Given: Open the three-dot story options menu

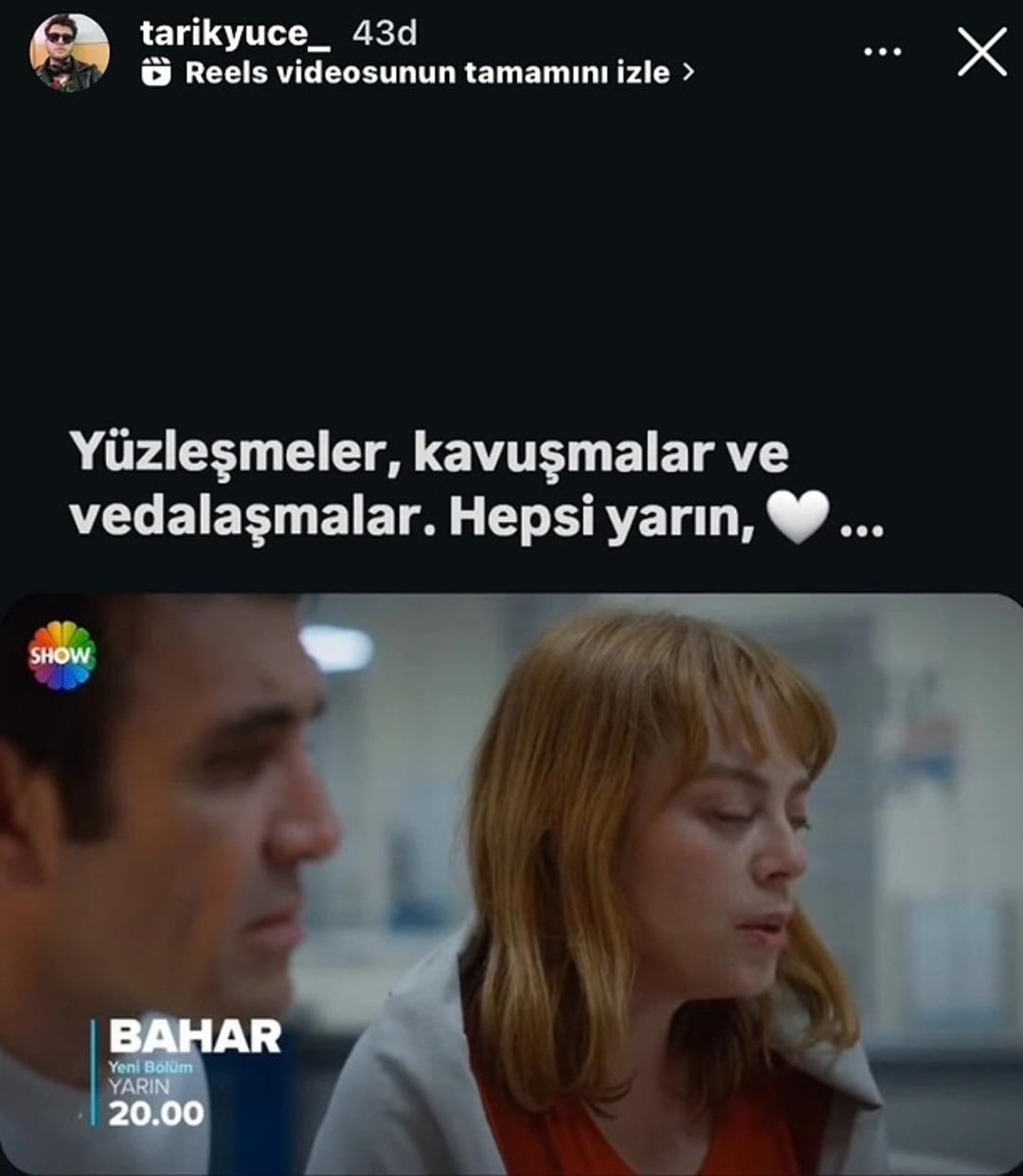Looking at the screenshot, I should (885, 52).
